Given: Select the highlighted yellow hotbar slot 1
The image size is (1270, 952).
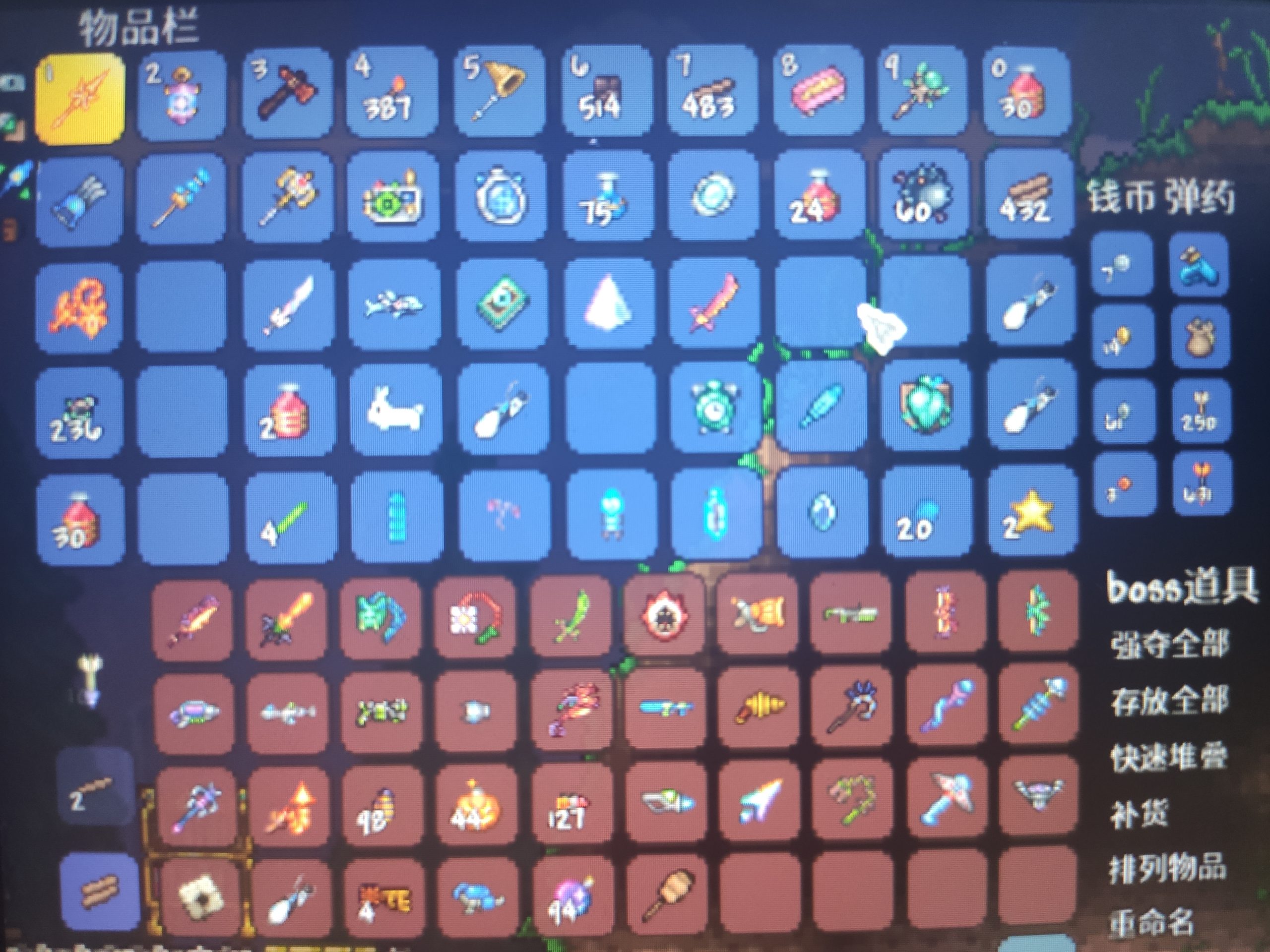Looking at the screenshot, I should [79, 99].
